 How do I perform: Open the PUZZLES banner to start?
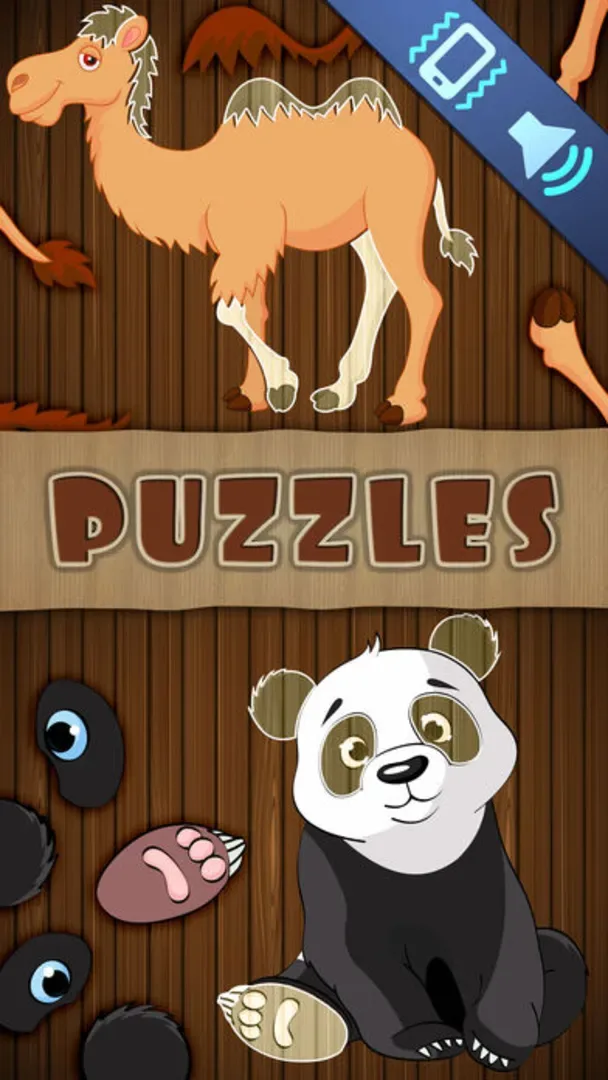pos(304,519)
